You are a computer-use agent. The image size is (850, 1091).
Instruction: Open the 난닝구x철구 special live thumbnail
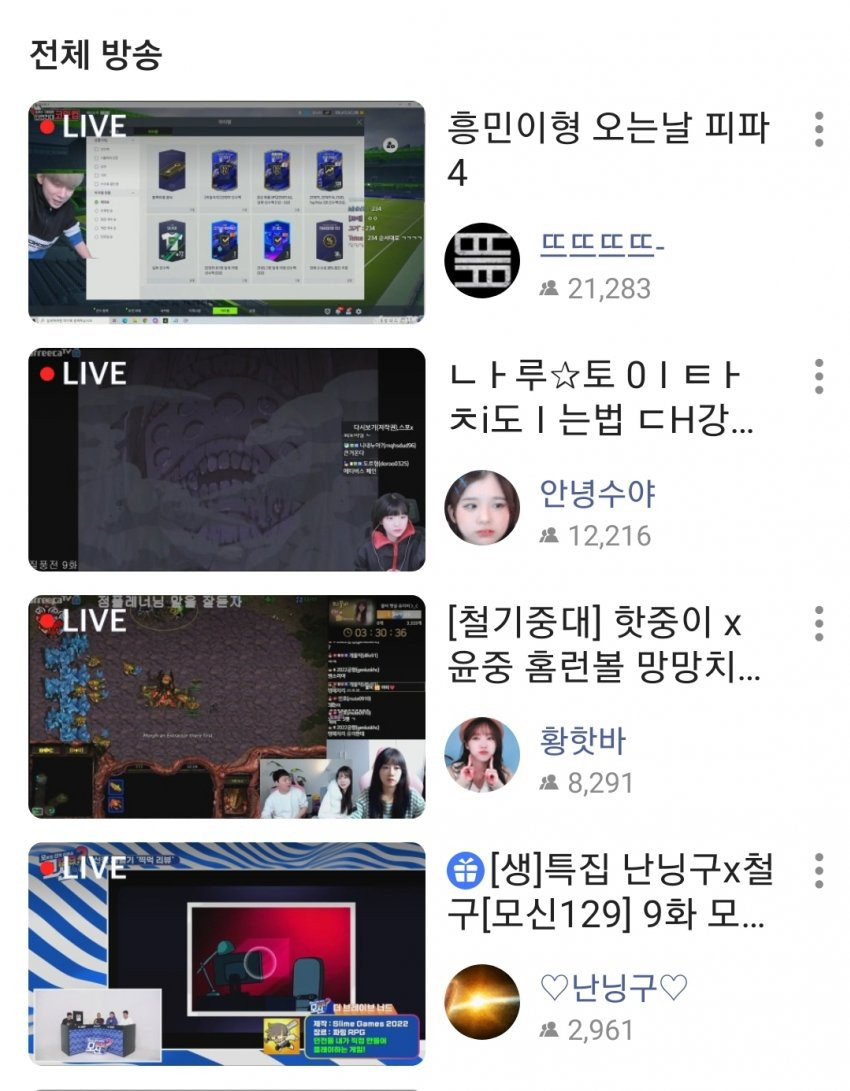227,953
